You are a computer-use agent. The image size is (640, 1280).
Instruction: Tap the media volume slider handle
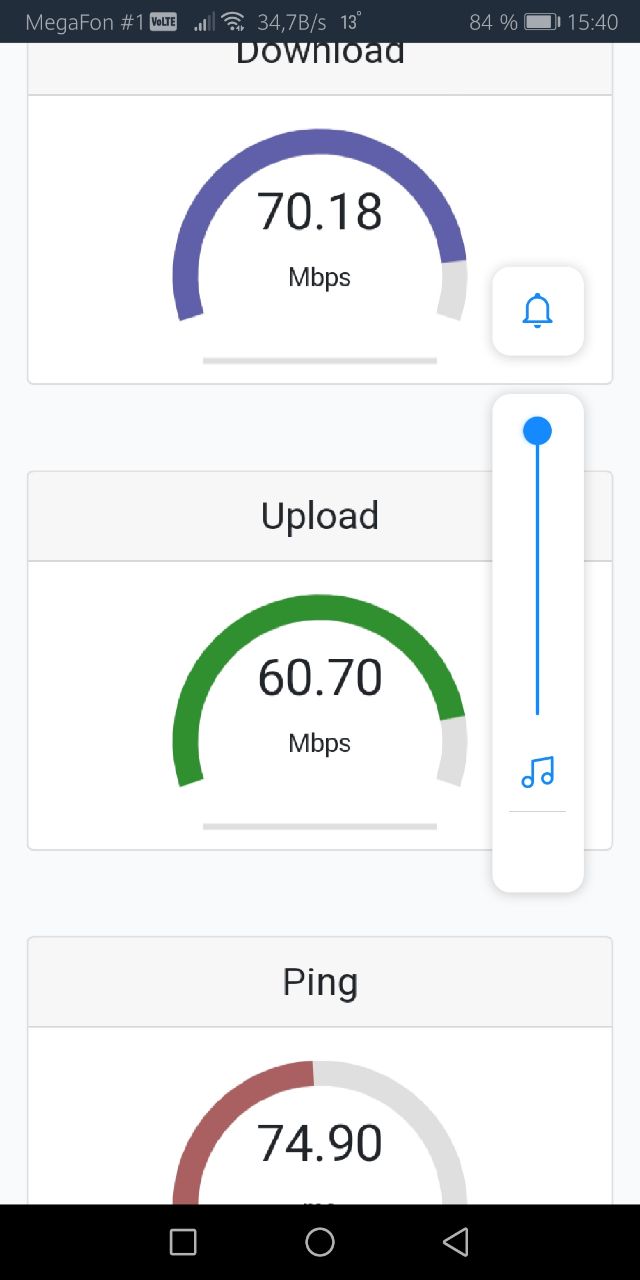(x=538, y=431)
